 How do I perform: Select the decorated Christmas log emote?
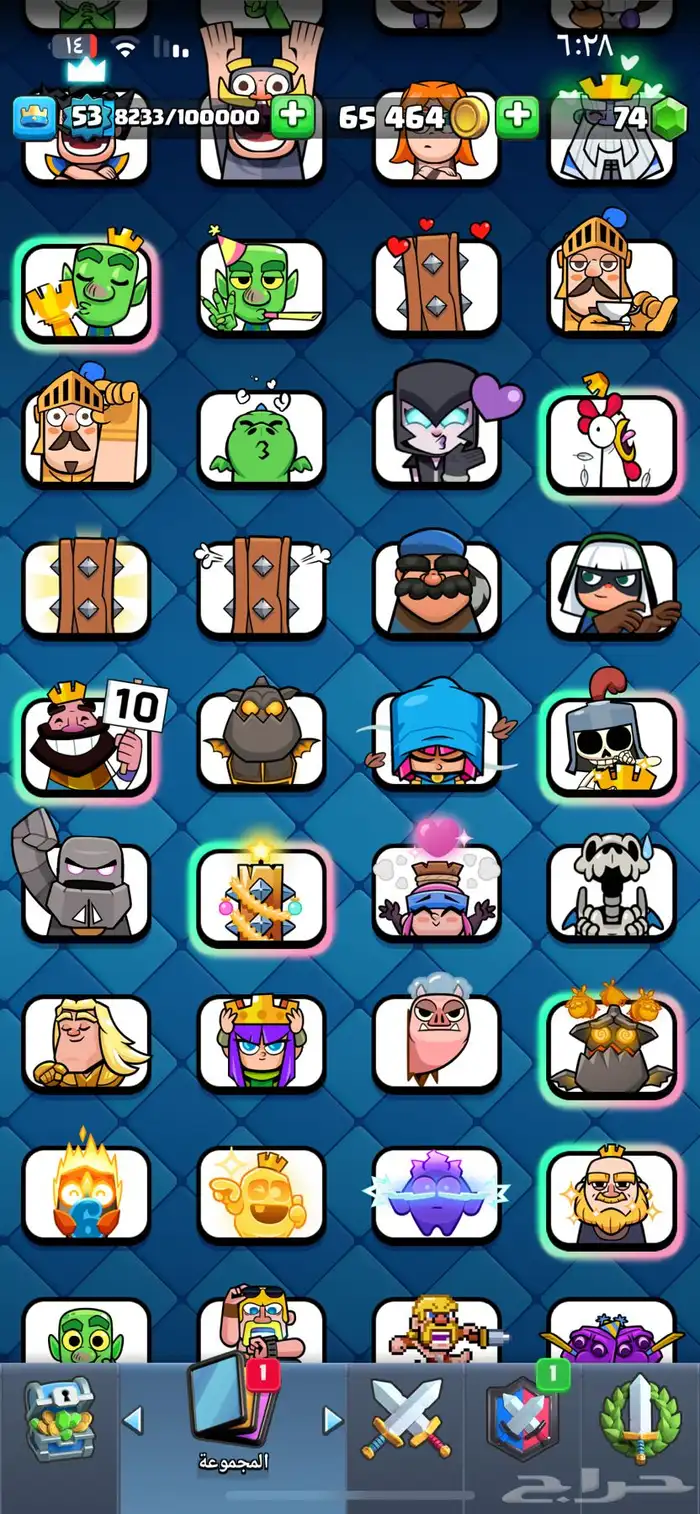261,893
